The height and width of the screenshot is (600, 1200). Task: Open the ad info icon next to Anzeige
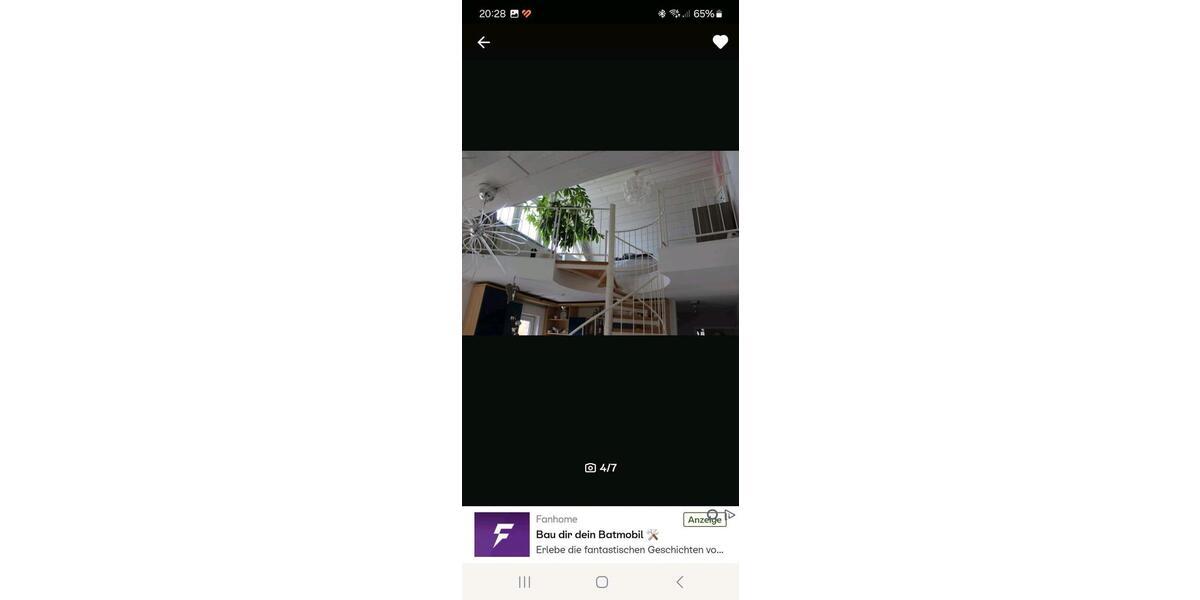731,515
